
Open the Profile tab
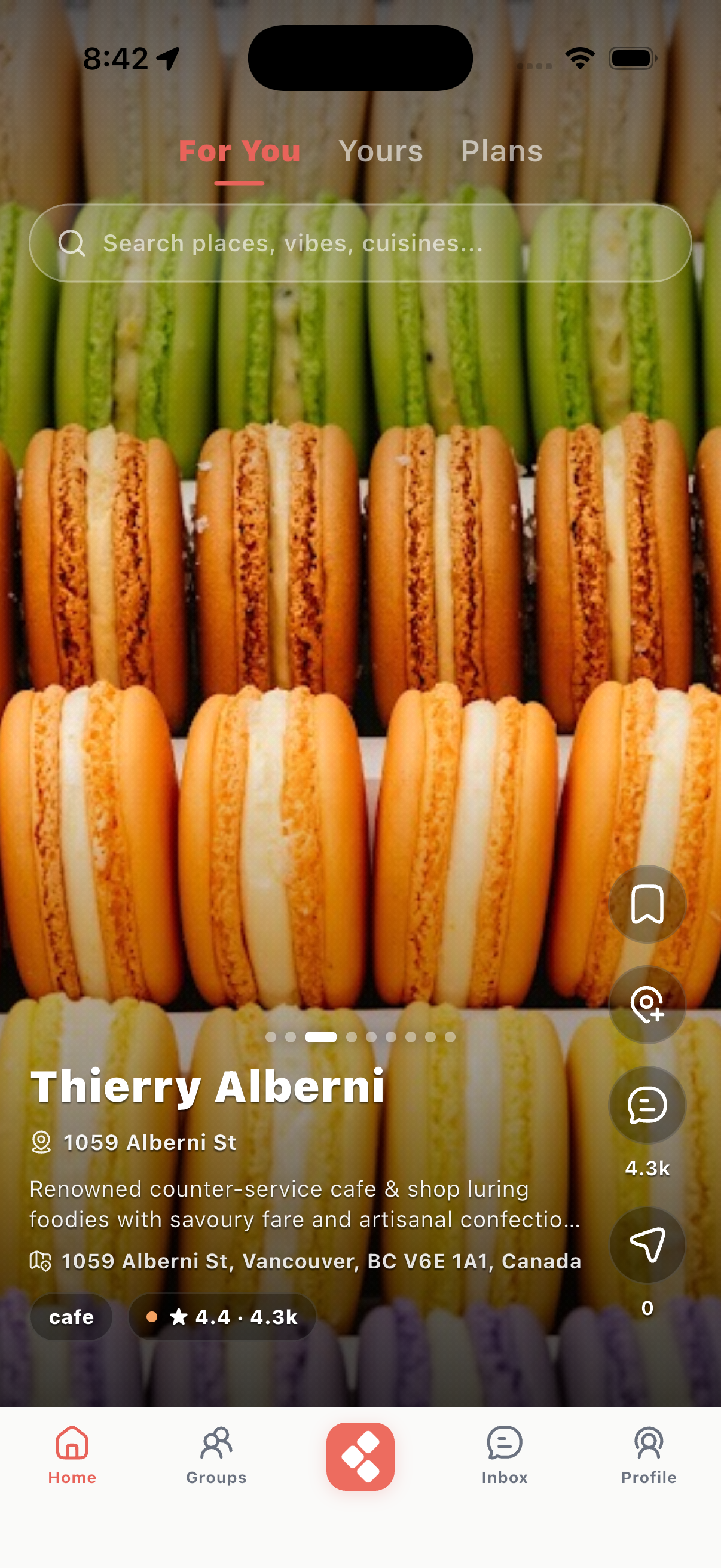pos(649,1456)
